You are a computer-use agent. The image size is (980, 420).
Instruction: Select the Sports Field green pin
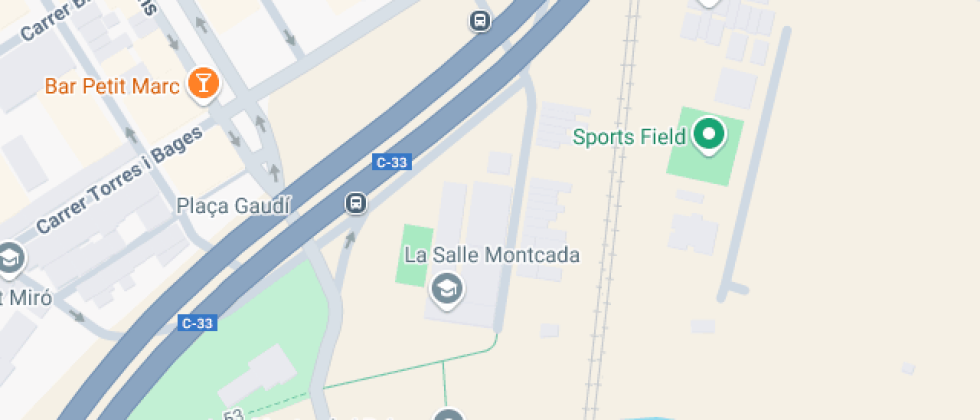coord(709,136)
